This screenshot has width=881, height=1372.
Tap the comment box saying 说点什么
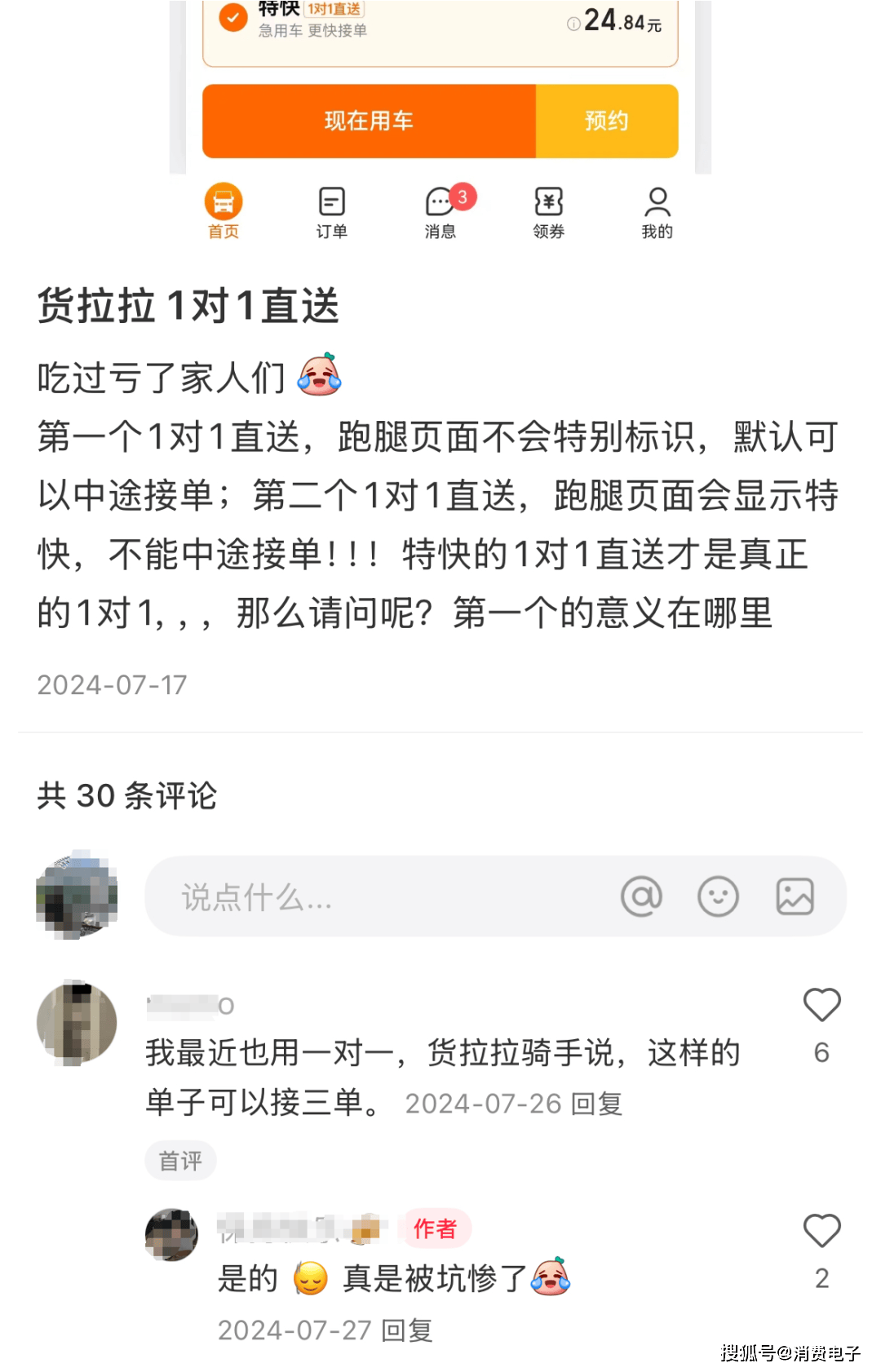367,897
